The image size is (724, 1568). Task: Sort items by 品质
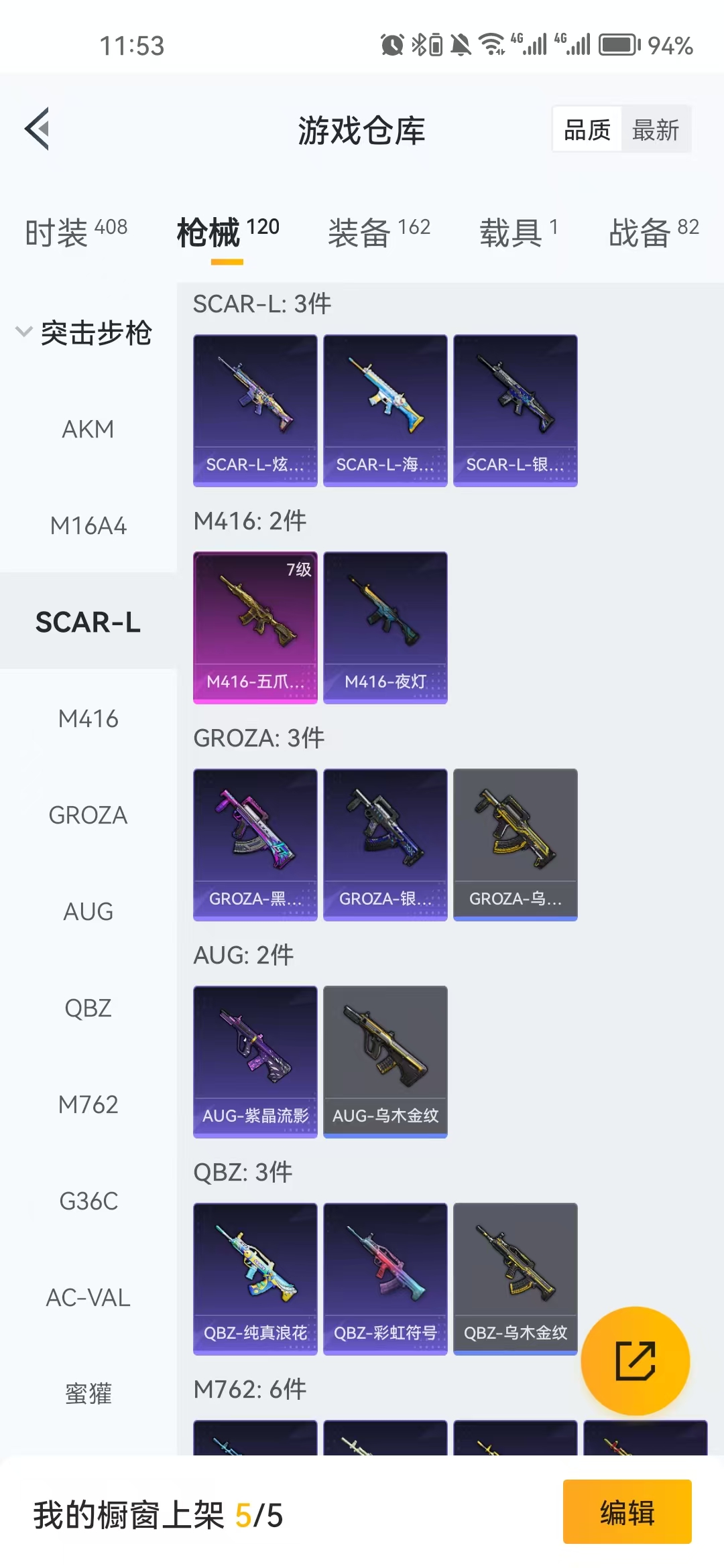click(x=587, y=129)
